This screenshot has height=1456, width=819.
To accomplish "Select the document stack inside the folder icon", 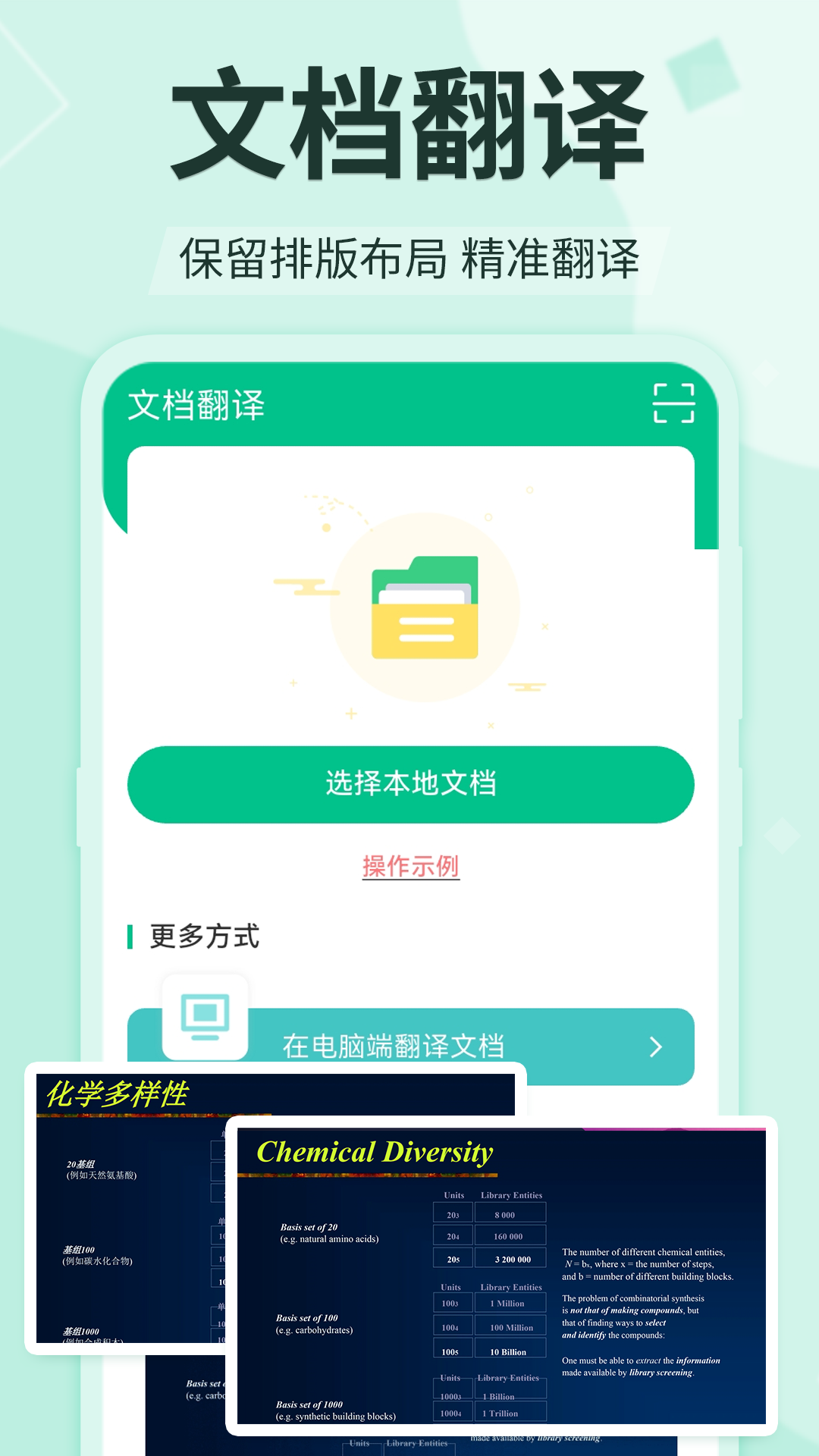I will [422, 595].
